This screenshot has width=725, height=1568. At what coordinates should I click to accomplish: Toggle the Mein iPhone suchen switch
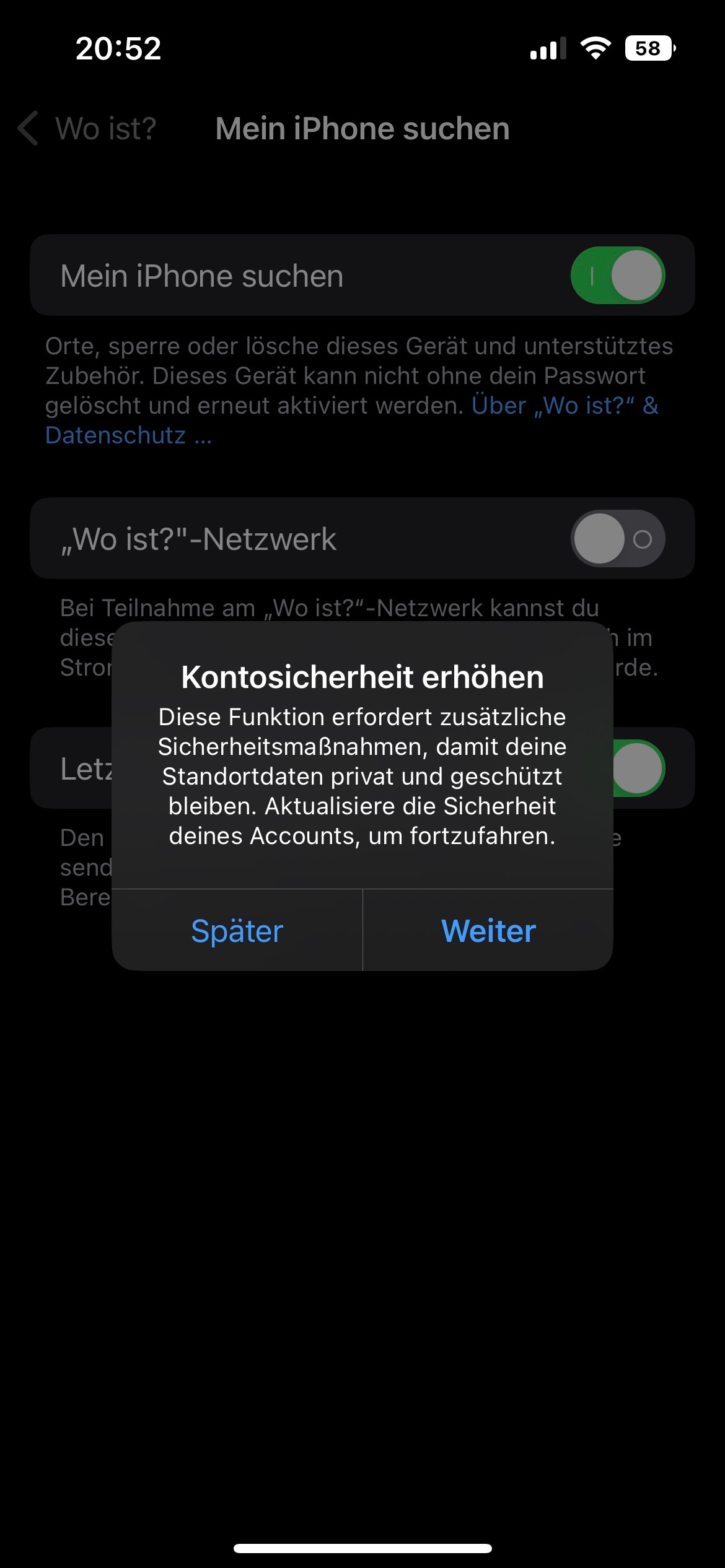[617, 276]
